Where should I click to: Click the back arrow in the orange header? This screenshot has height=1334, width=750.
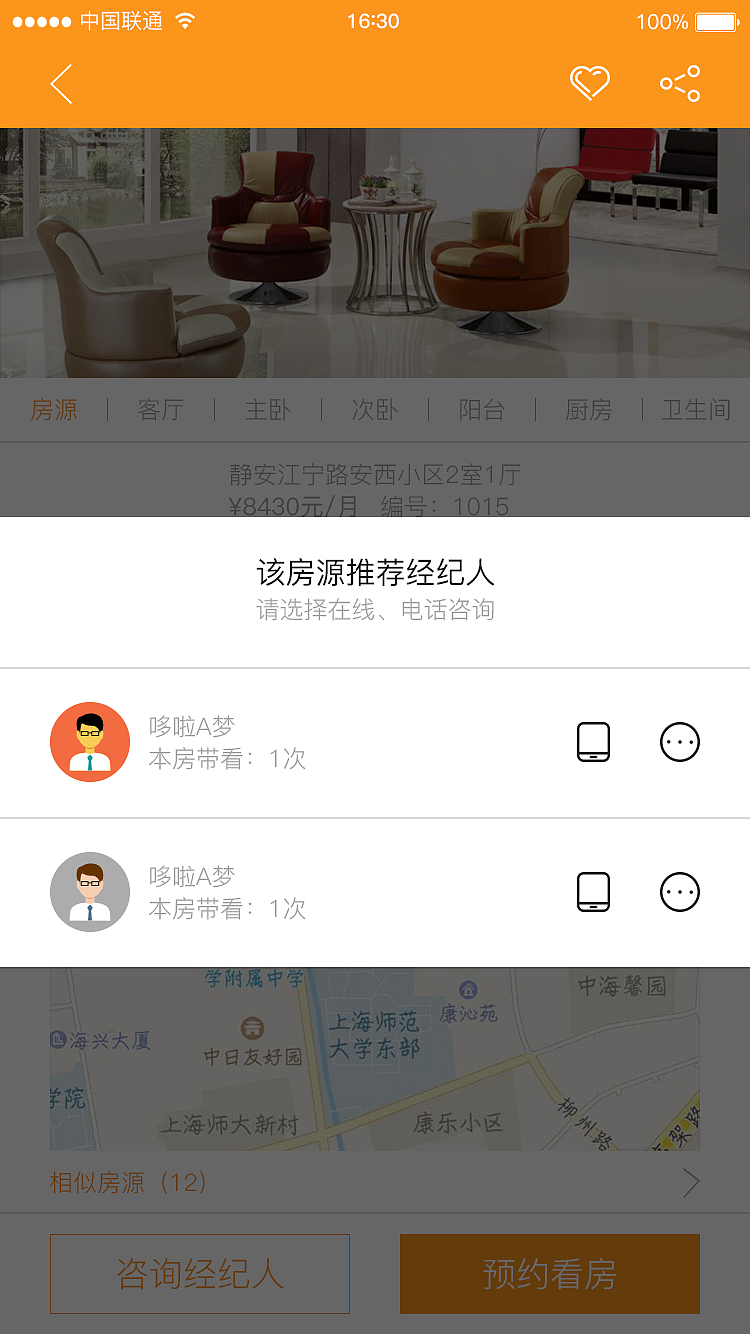pos(60,84)
